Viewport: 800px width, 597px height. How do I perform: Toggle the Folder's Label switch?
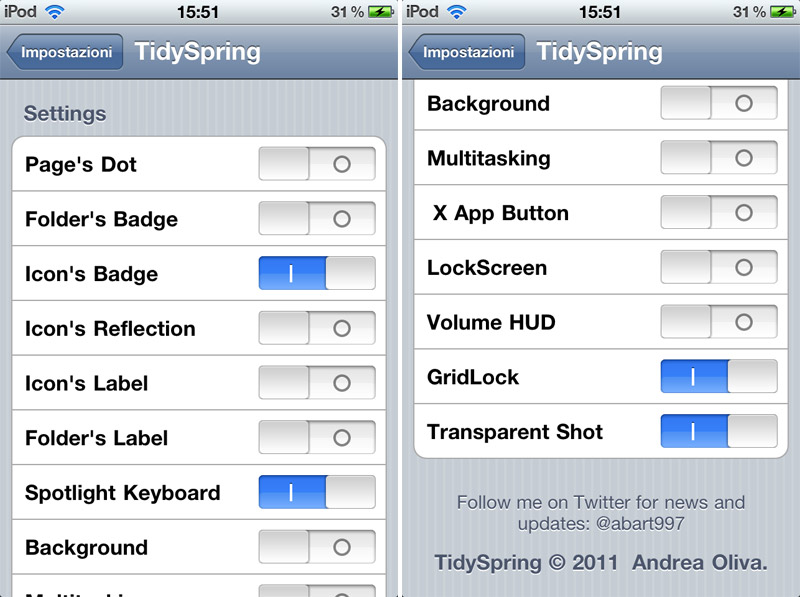(x=317, y=437)
